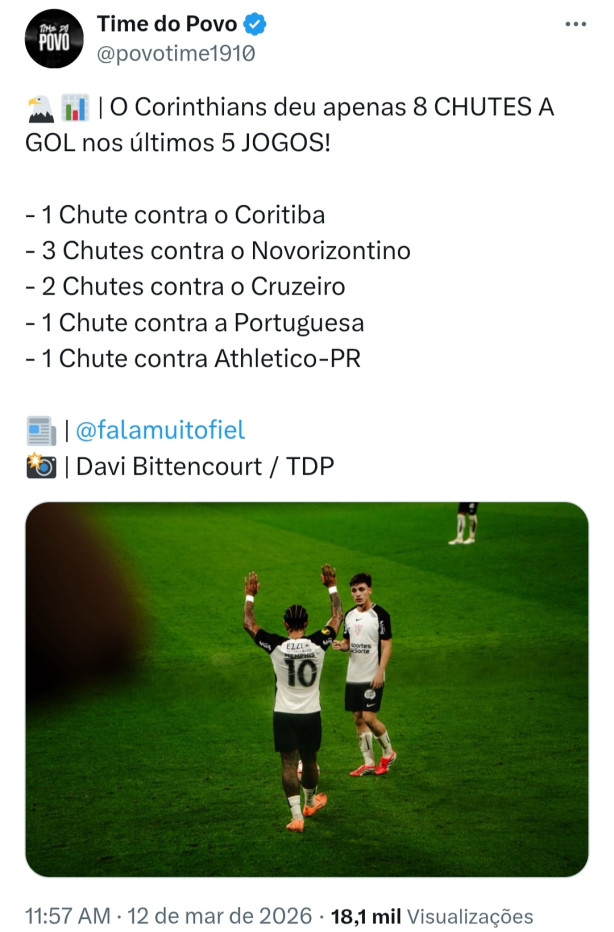Open the 18,1 mil Visualizações details
Screen dimensions: 614x932
[x=434, y=916]
